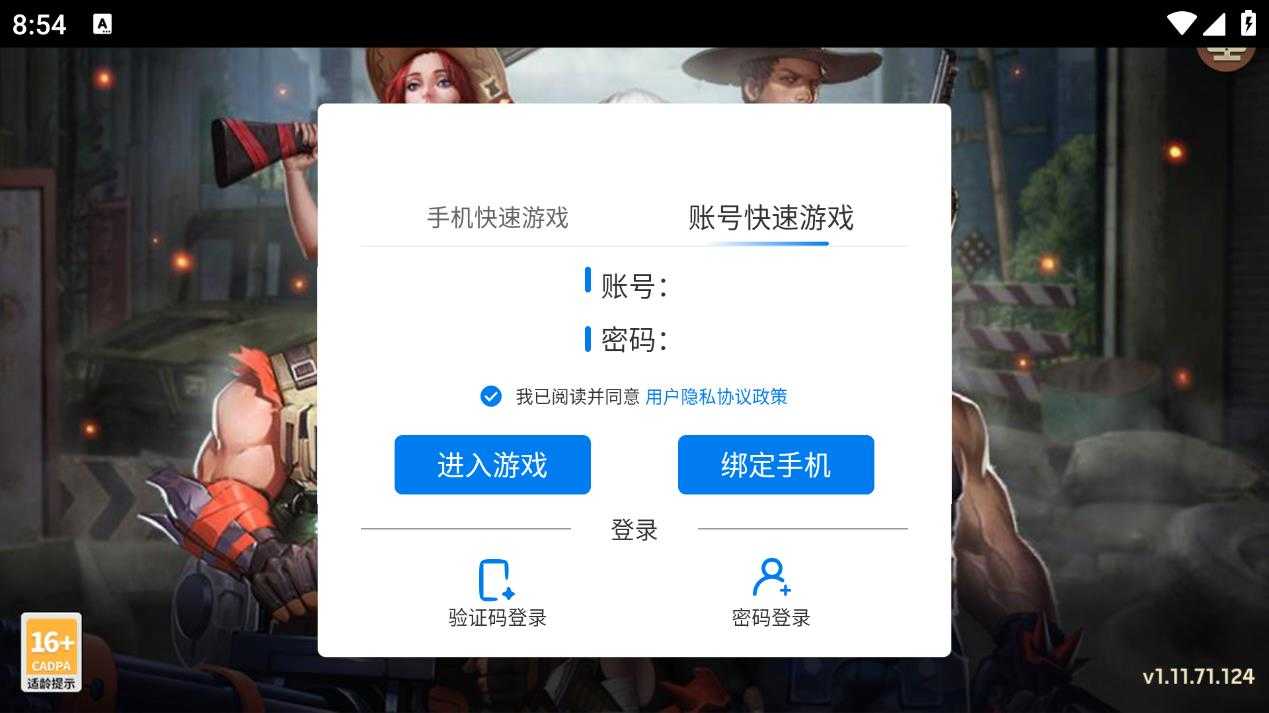Open the 16+ CADPA age rating notice
The height and width of the screenshot is (713, 1269).
pos(51,651)
